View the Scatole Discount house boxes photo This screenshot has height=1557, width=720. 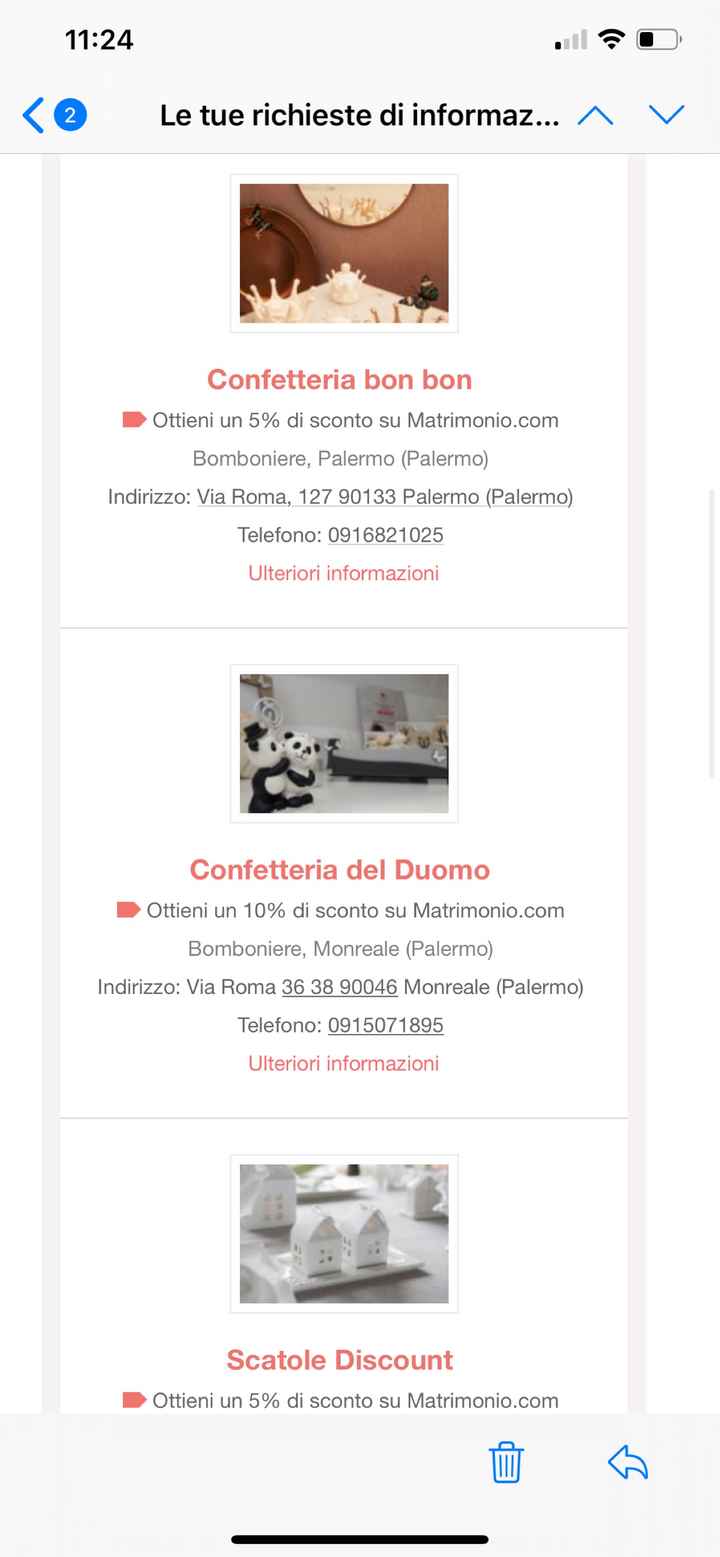344,1233
